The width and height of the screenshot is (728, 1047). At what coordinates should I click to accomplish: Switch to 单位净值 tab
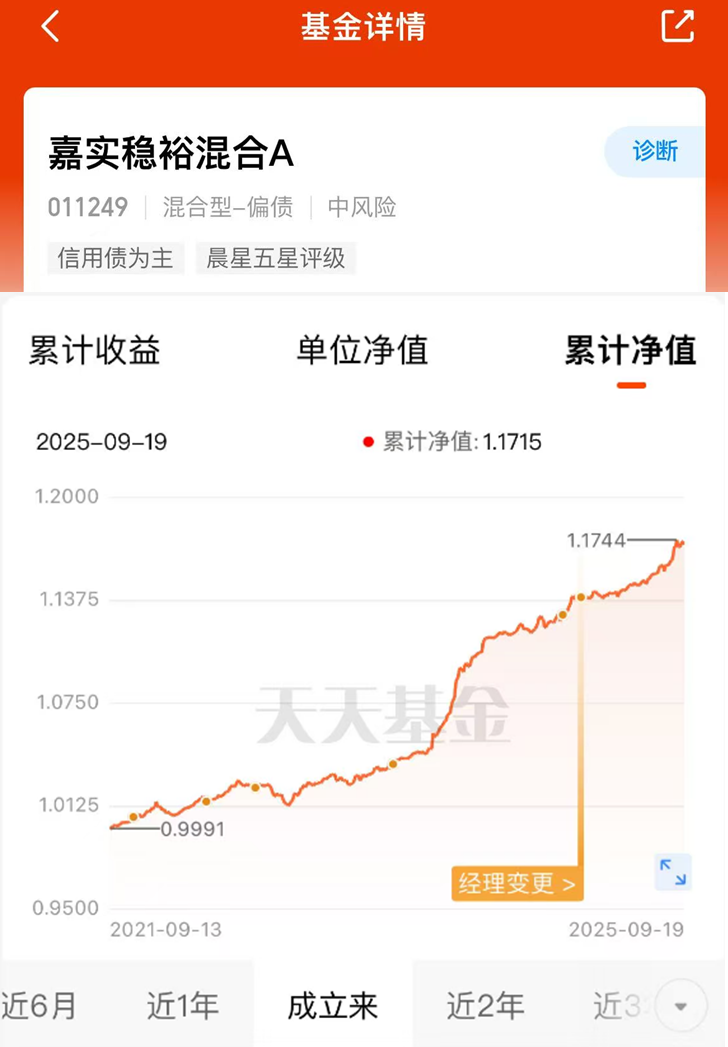tap(362, 351)
